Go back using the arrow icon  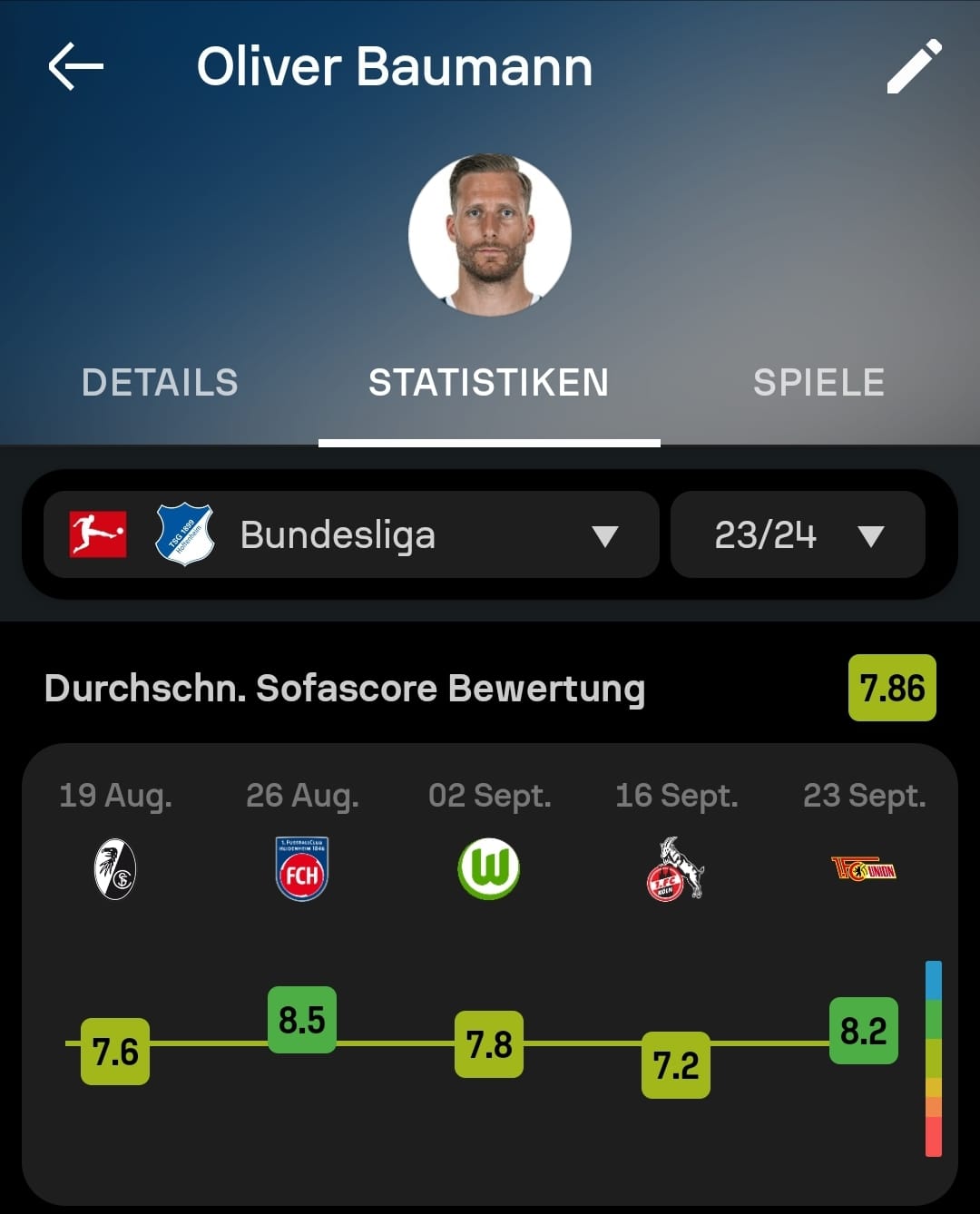pos(76,67)
